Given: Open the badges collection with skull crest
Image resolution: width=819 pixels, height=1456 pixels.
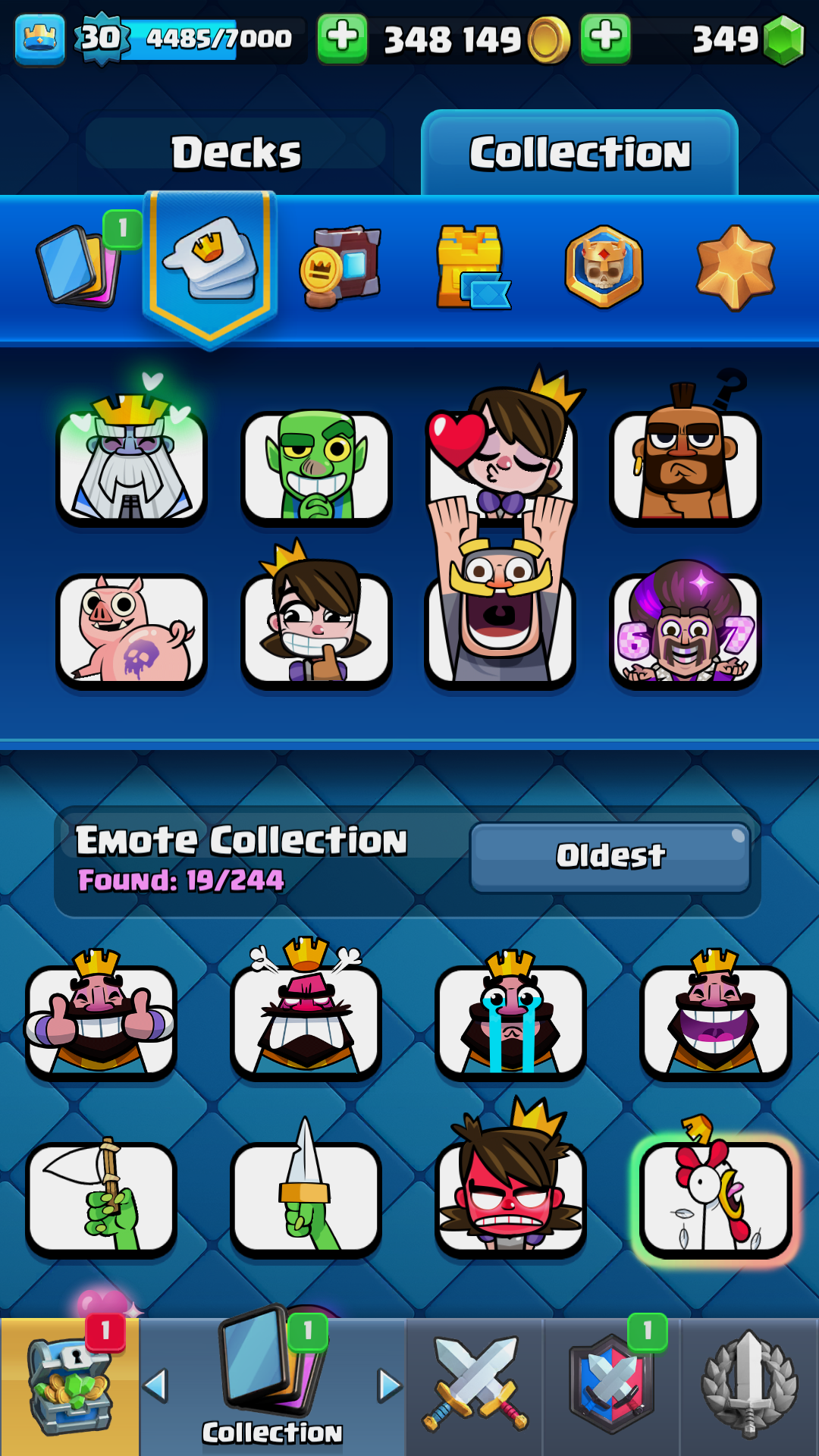Looking at the screenshot, I should point(604,265).
